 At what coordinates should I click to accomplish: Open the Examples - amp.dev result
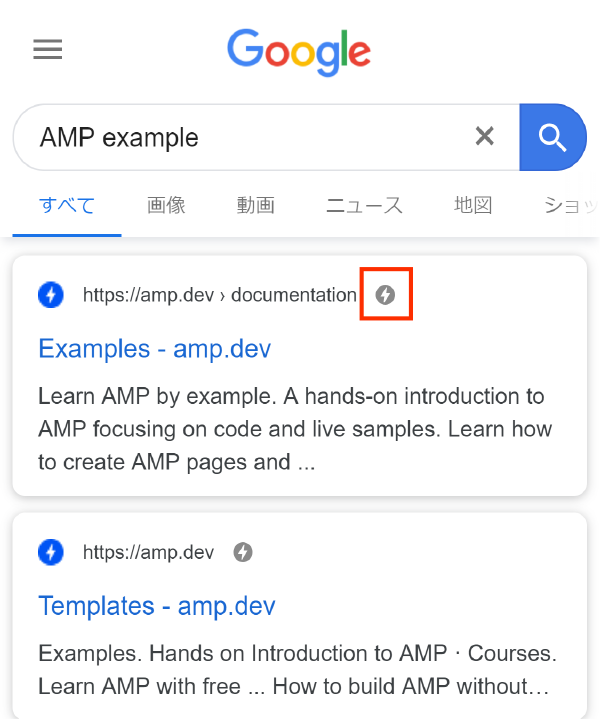click(154, 349)
